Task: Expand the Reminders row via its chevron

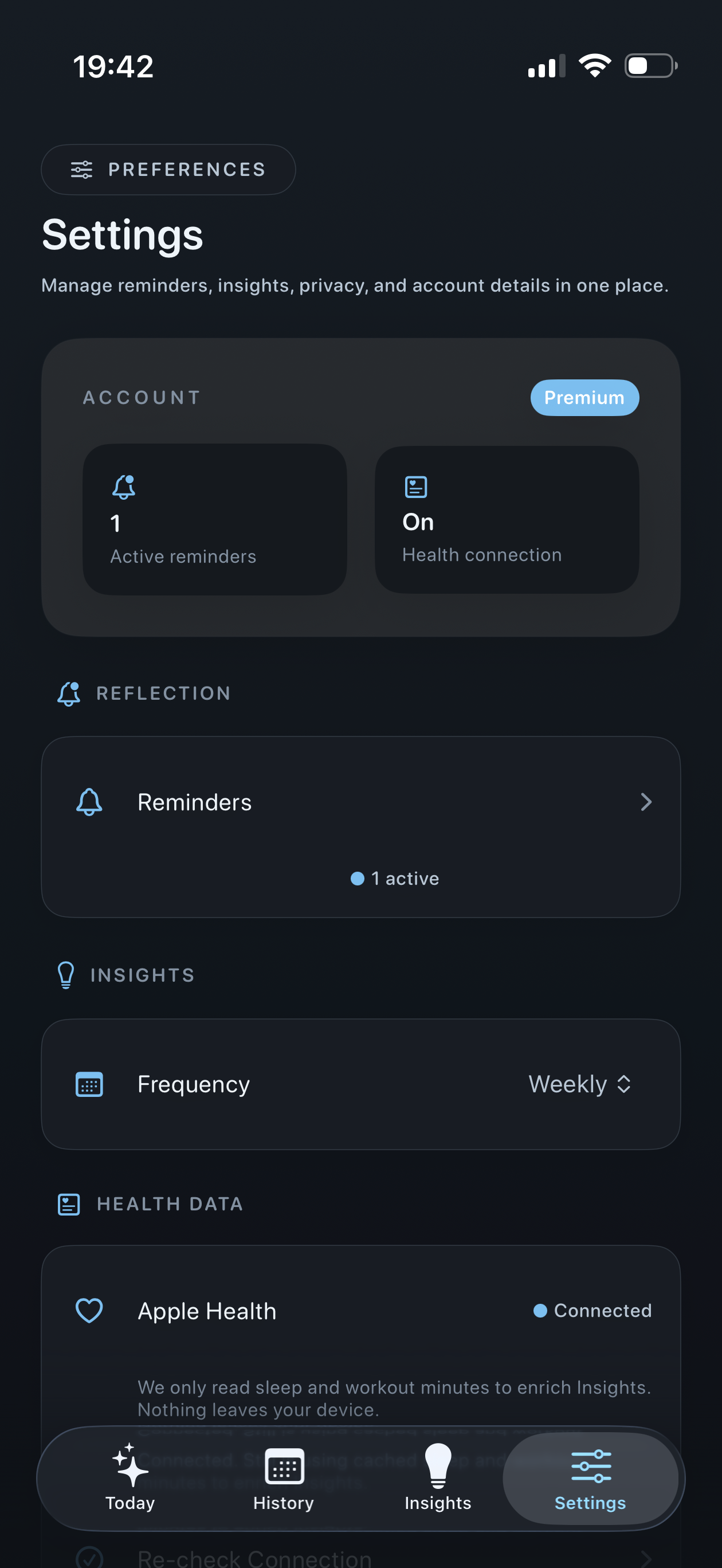Action: [646, 802]
